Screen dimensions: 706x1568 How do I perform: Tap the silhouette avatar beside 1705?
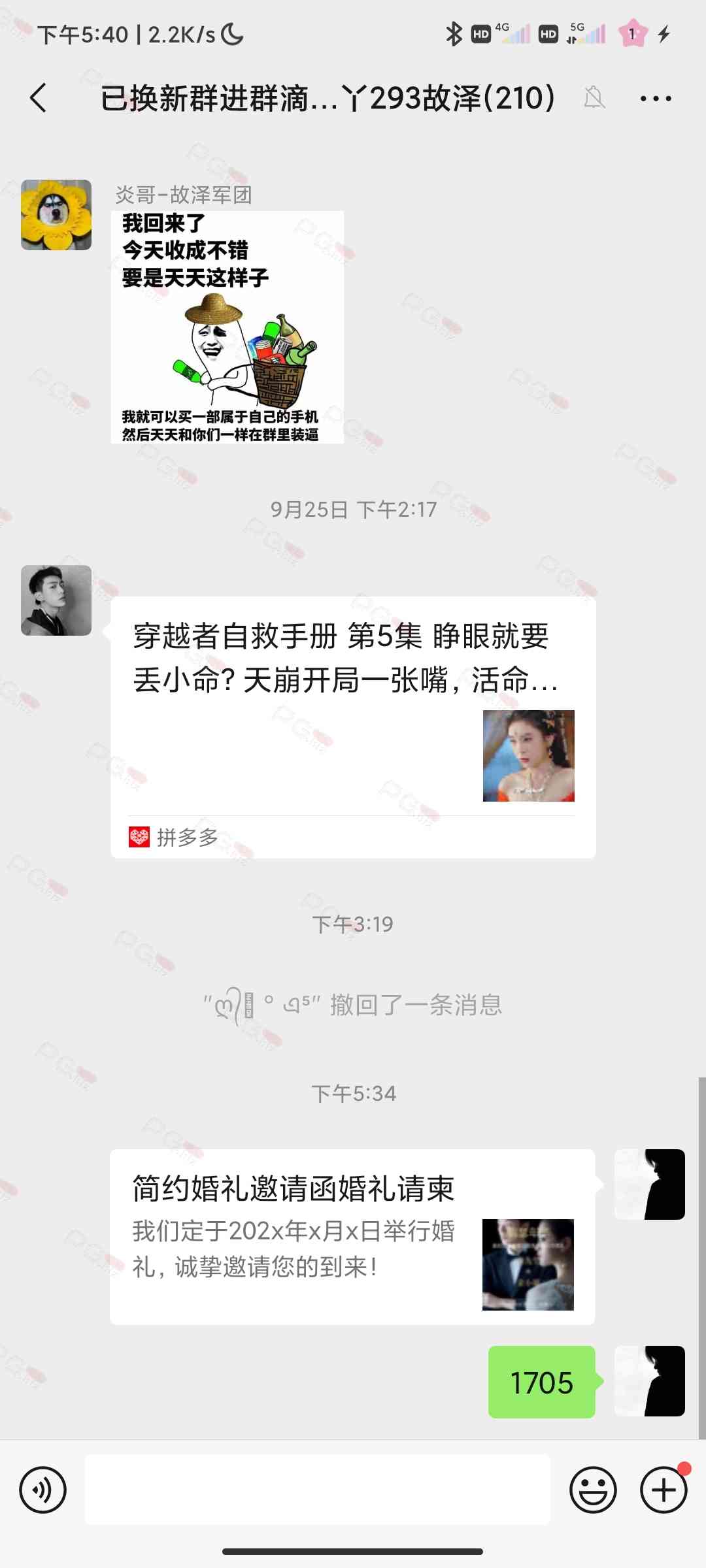[x=650, y=1381]
